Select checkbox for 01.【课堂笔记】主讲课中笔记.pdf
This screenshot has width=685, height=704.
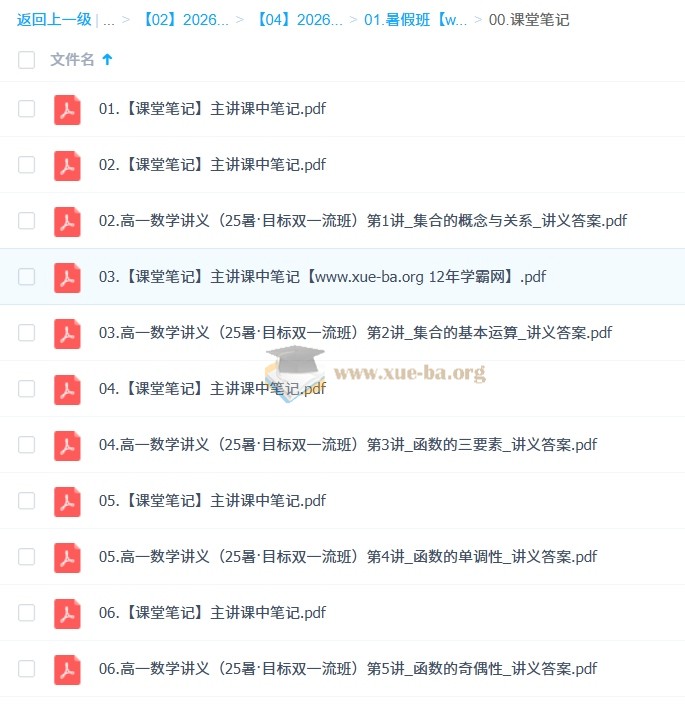26,109
